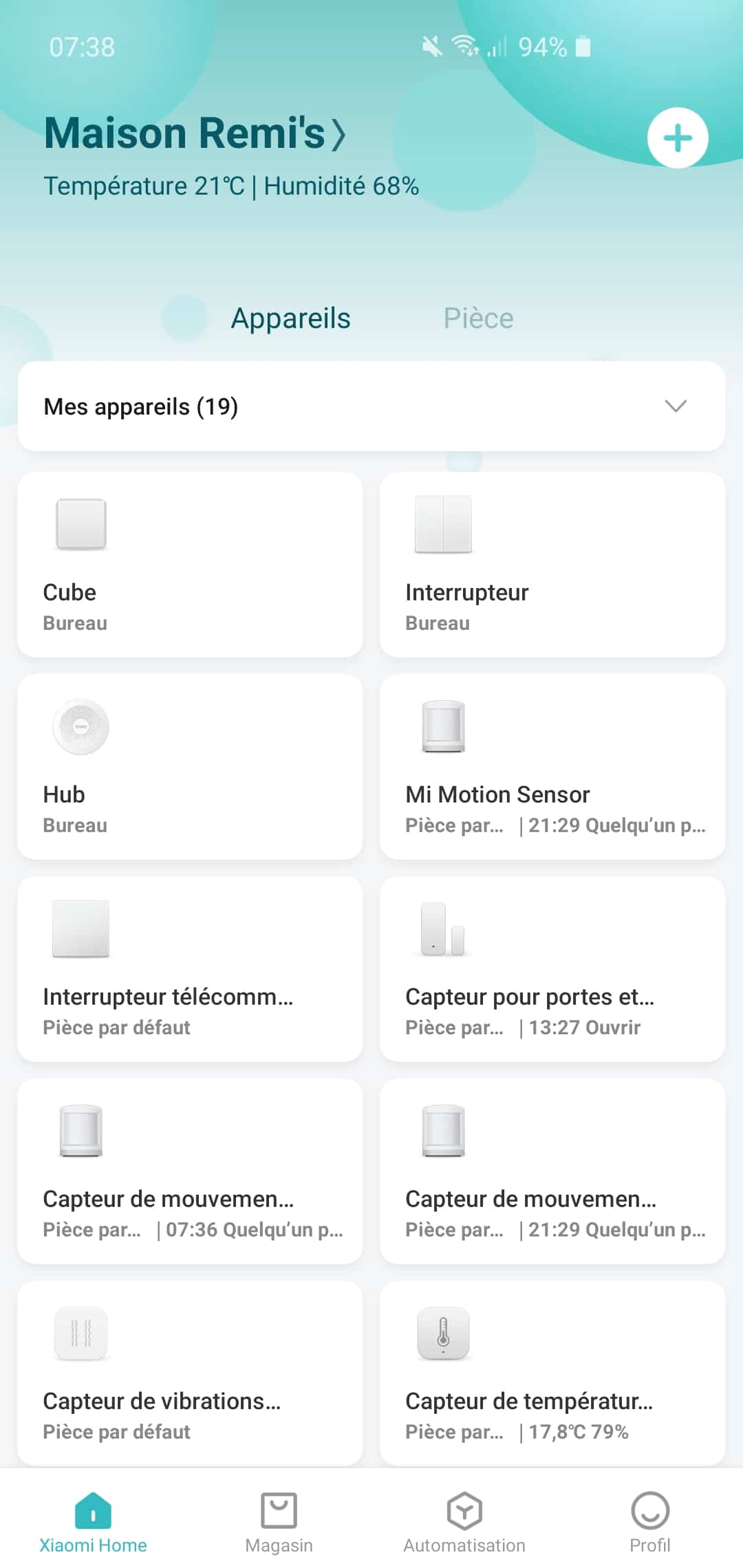Open the Interrupteur télécomm... card
Viewport: 743px width, 1568px height.
pyautogui.click(x=190, y=969)
